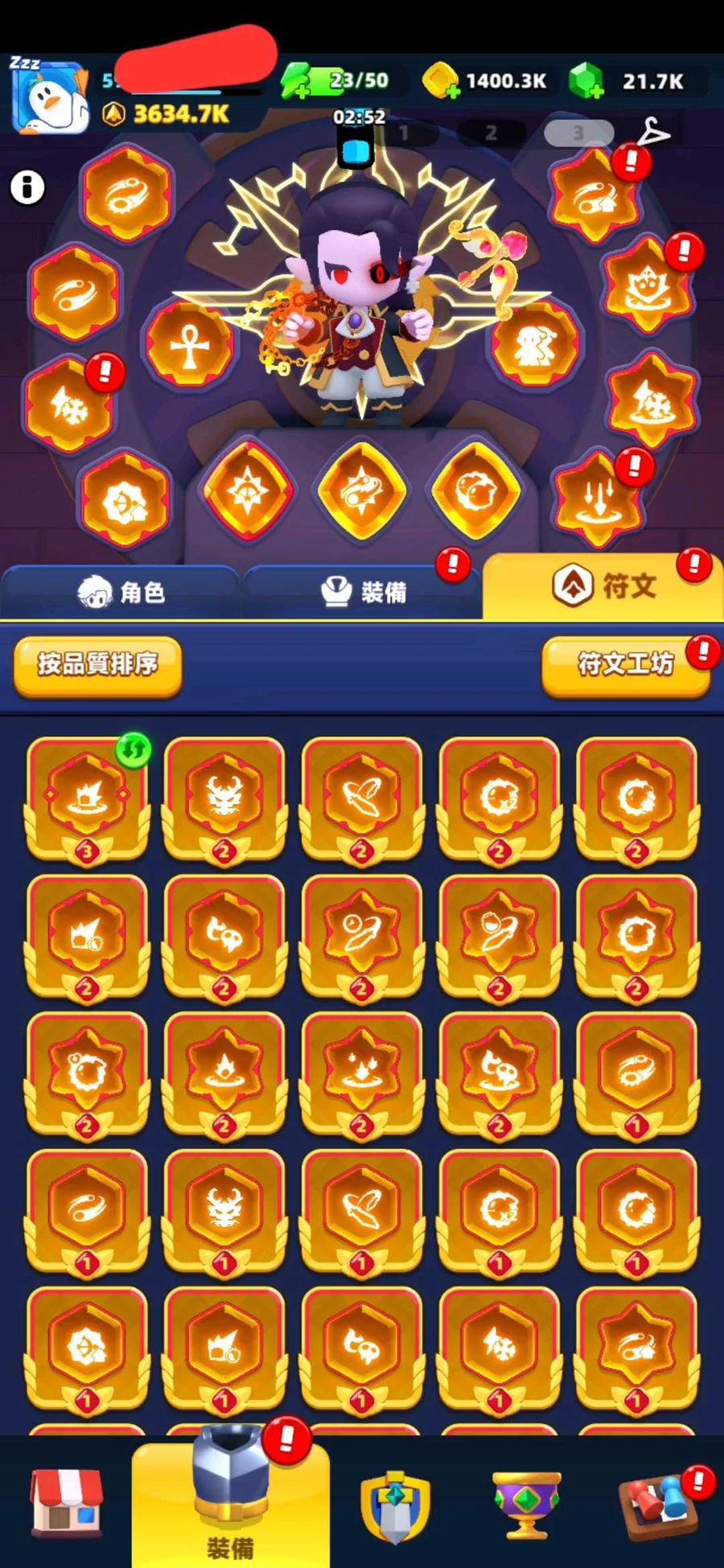Open the 符文工坊 workshop

[x=625, y=664]
